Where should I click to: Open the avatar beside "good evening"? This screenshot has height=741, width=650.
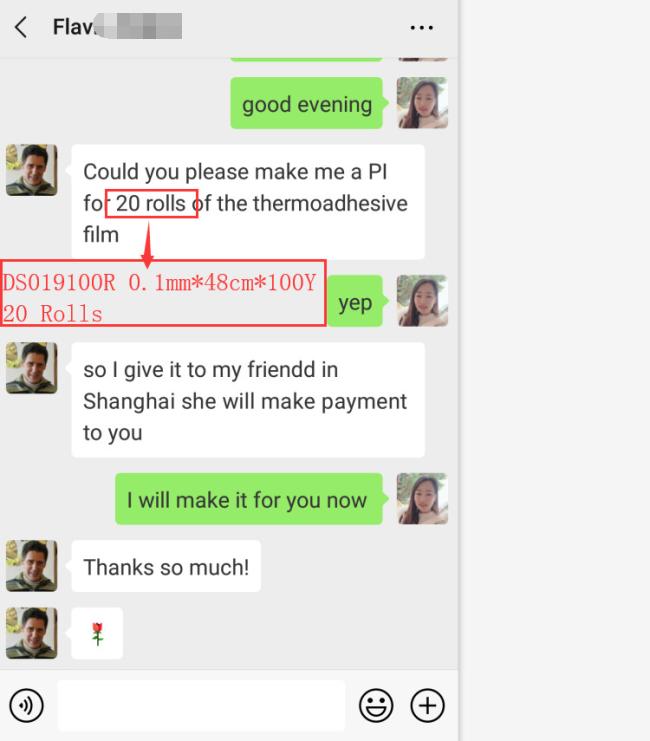(422, 103)
